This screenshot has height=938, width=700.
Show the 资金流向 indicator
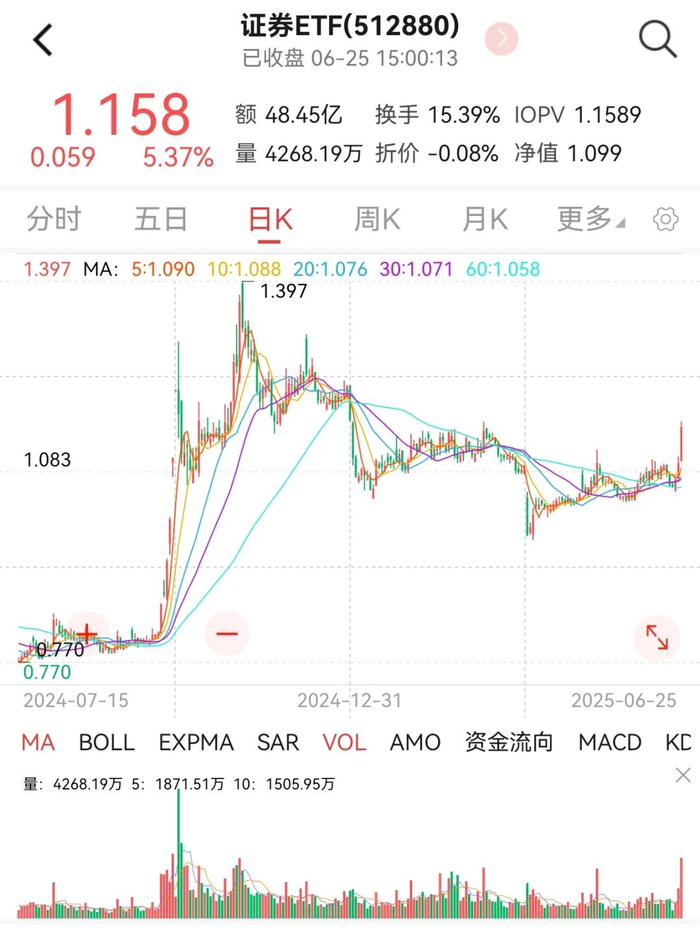[x=509, y=742]
